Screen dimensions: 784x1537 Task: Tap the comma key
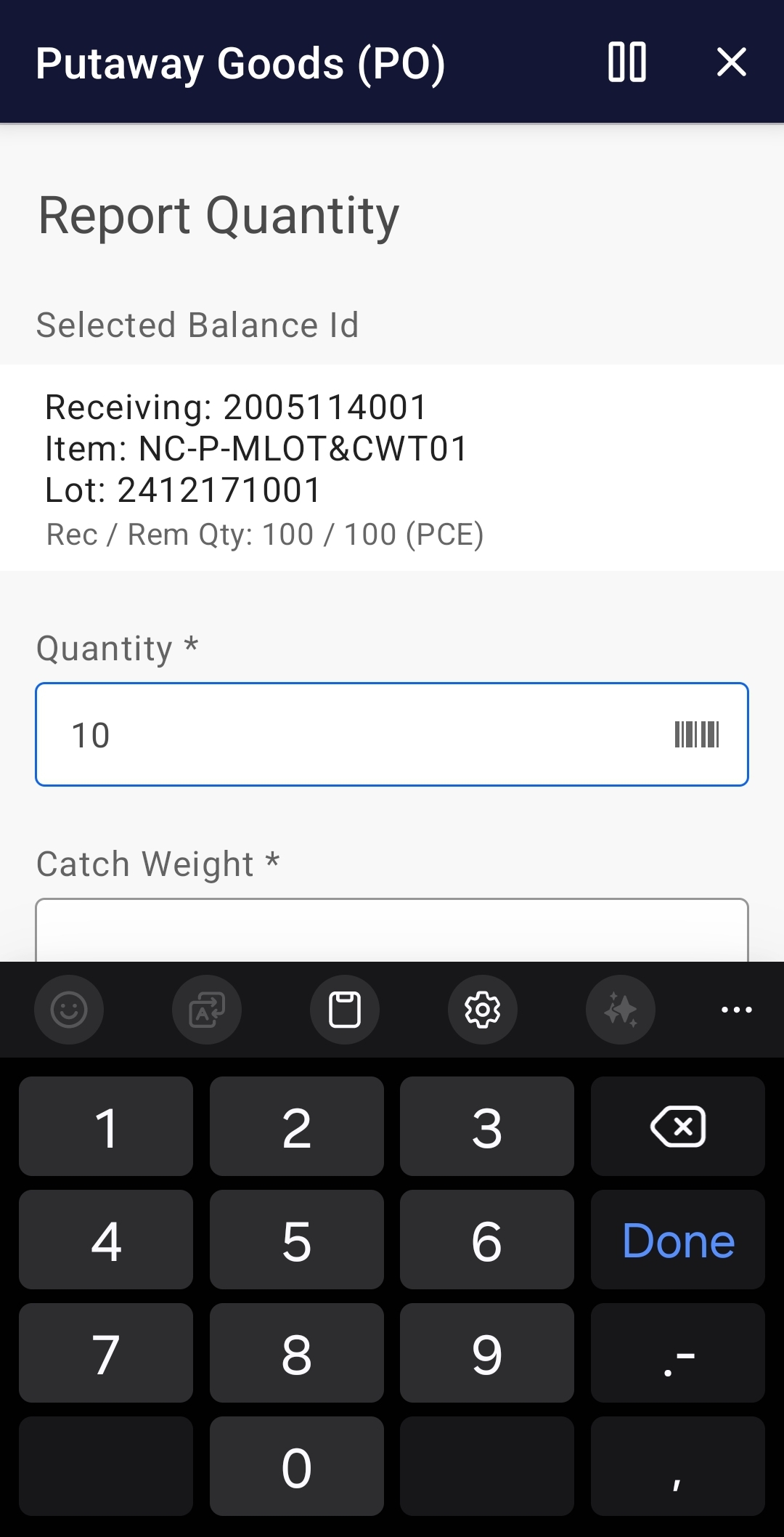(677, 1467)
